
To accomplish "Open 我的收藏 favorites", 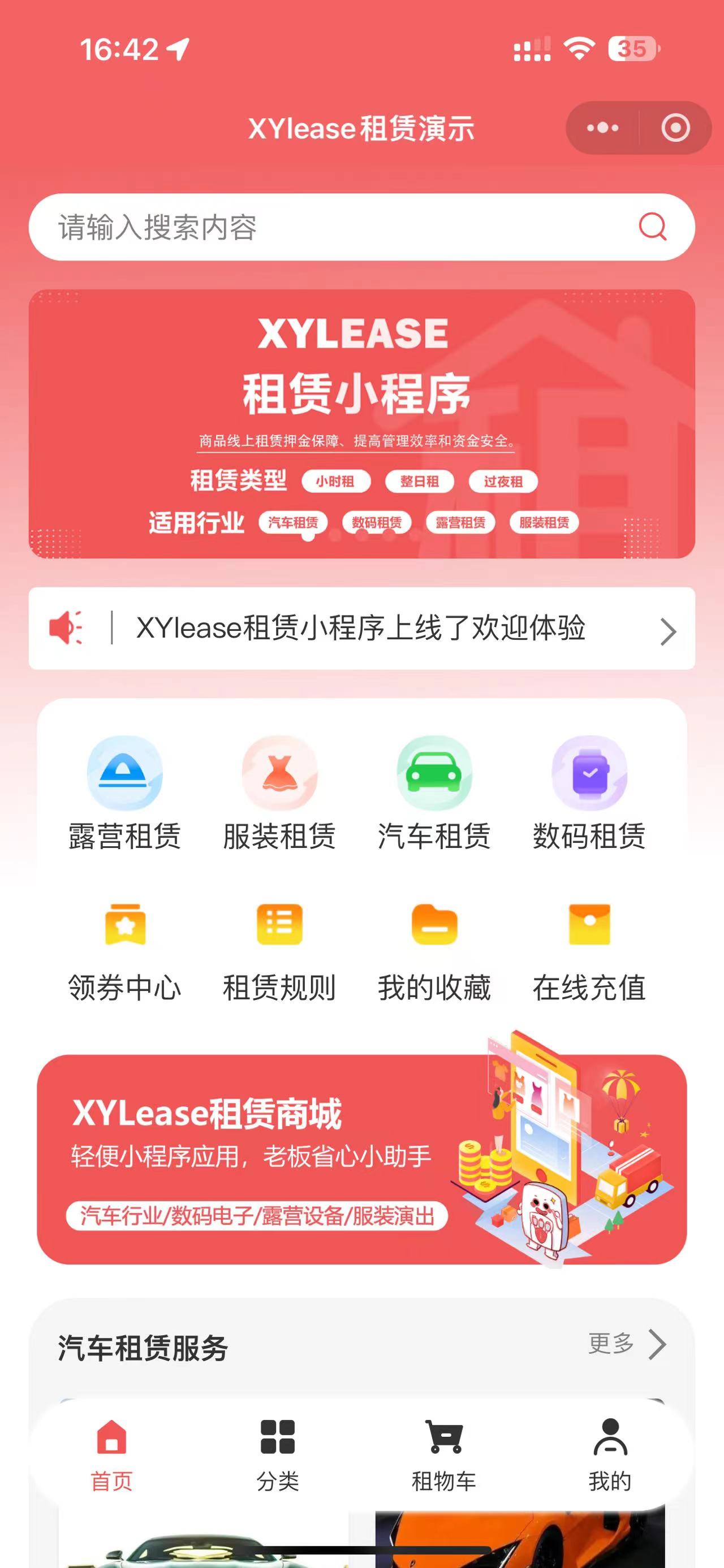I will pyautogui.click(x=434, y=951).
